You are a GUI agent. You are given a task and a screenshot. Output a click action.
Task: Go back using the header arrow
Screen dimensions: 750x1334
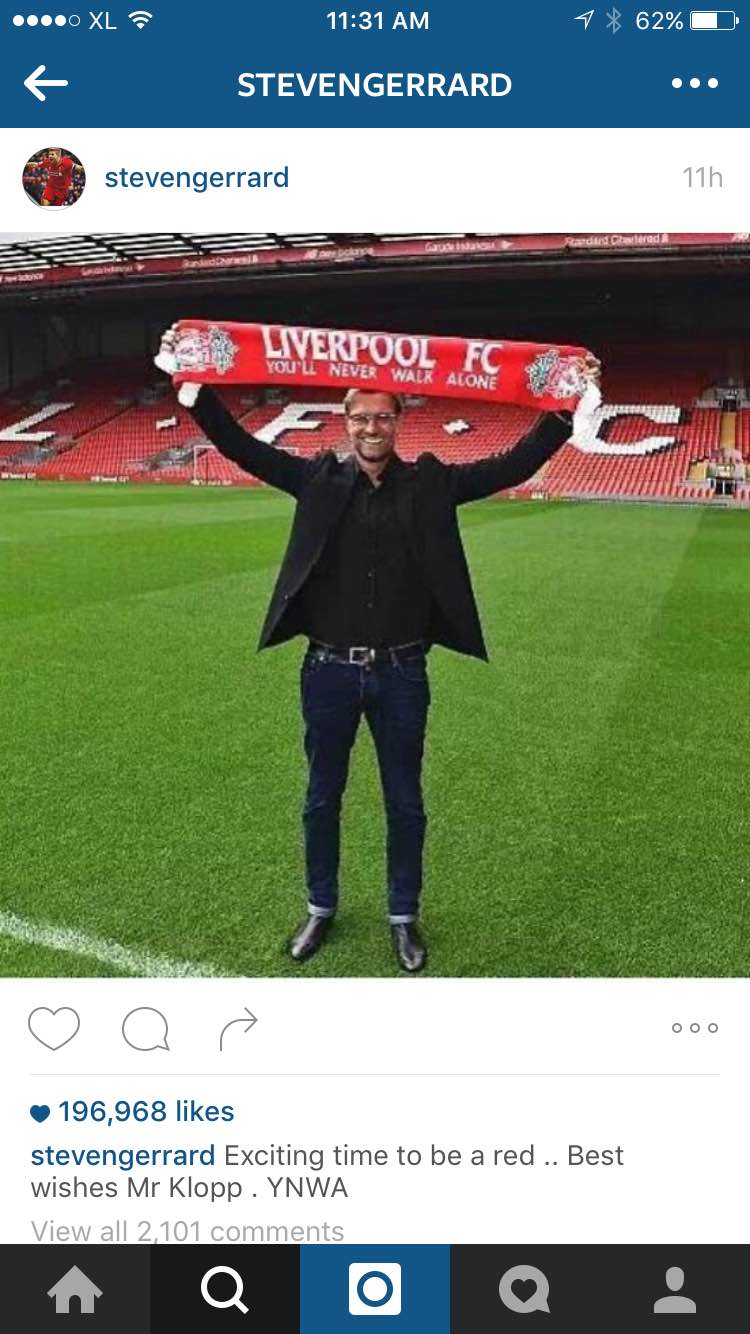pyautogui.click(x=46, y=84)
